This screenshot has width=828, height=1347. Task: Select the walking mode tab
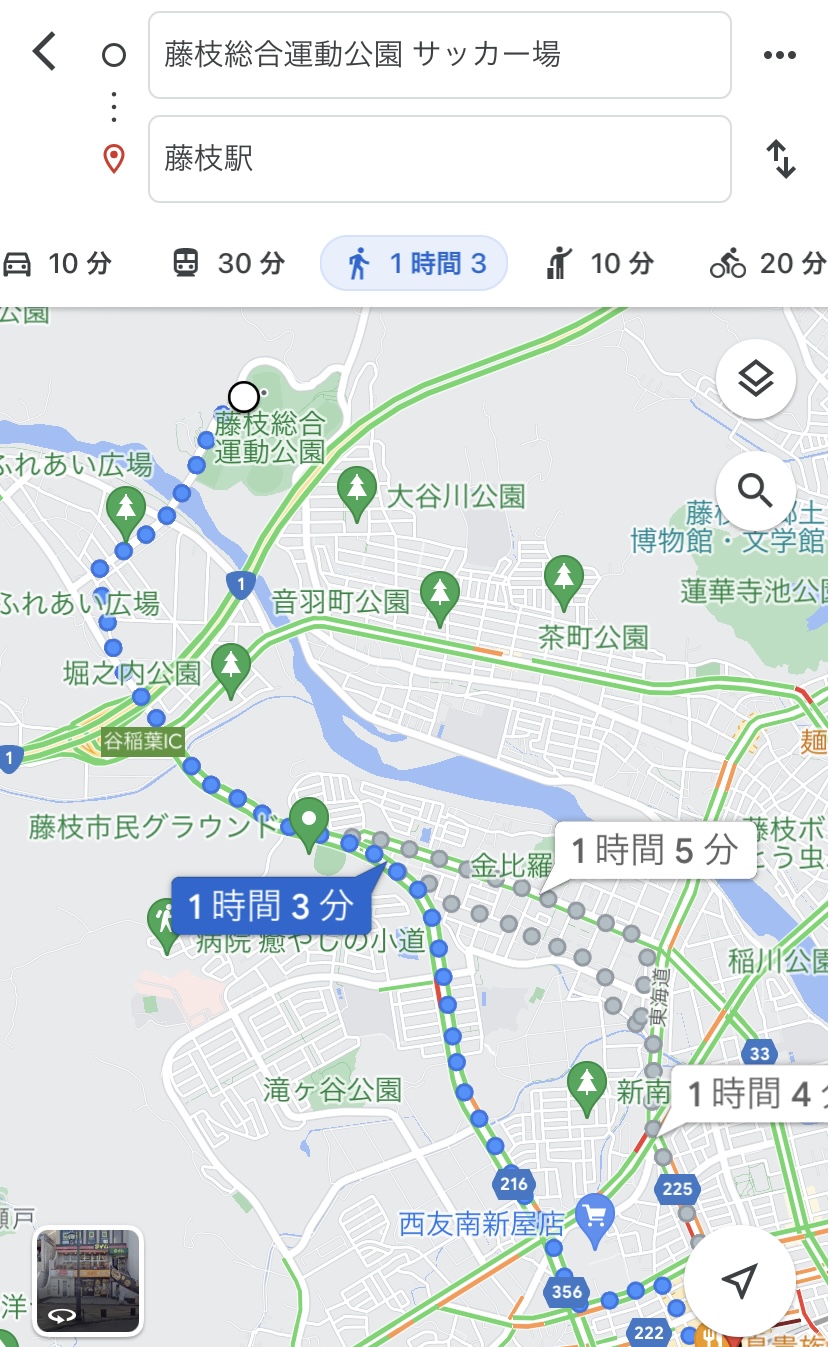414,264
